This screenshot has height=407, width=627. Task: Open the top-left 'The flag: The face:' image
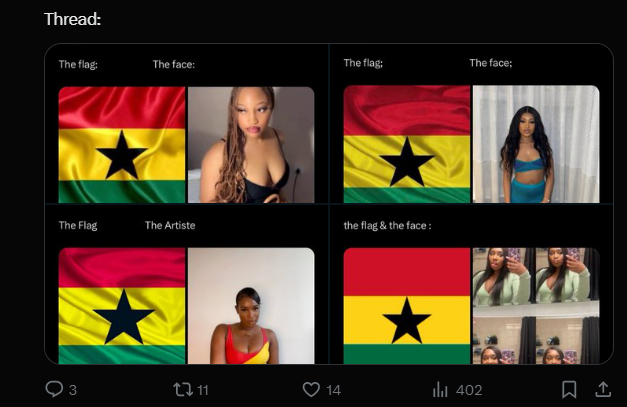[x=187, y=125]
